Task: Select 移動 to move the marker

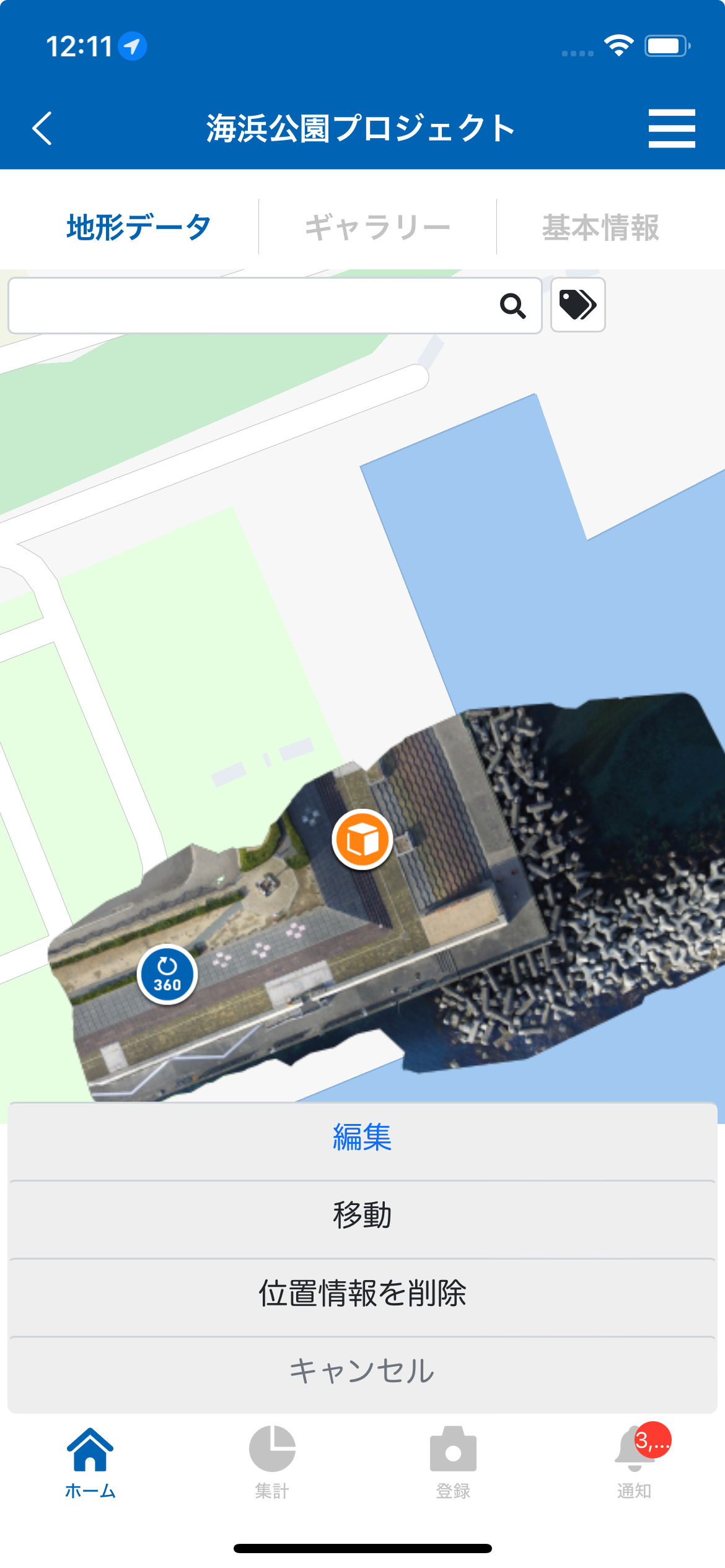Action: click(x=362, y=1215)
